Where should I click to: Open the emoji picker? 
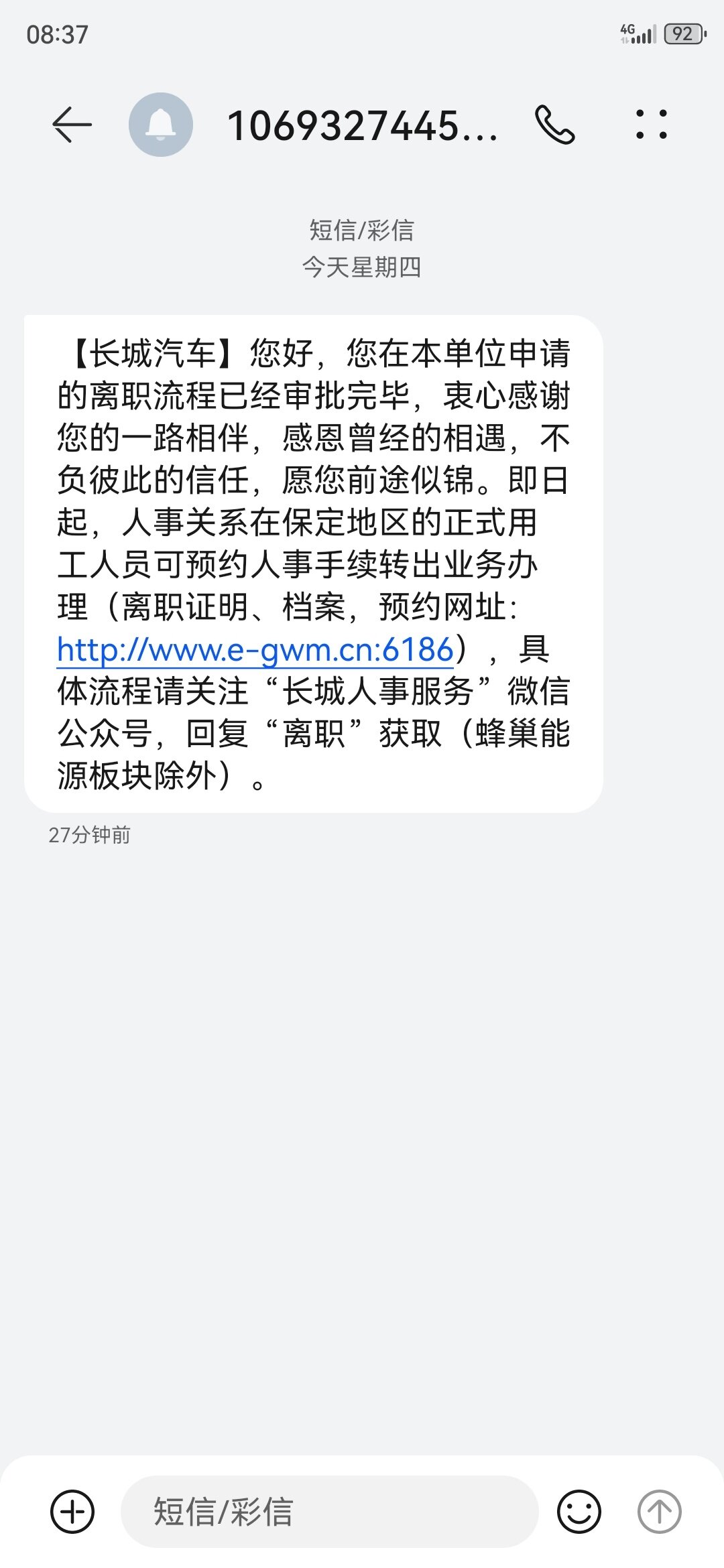coord(579,1511)
